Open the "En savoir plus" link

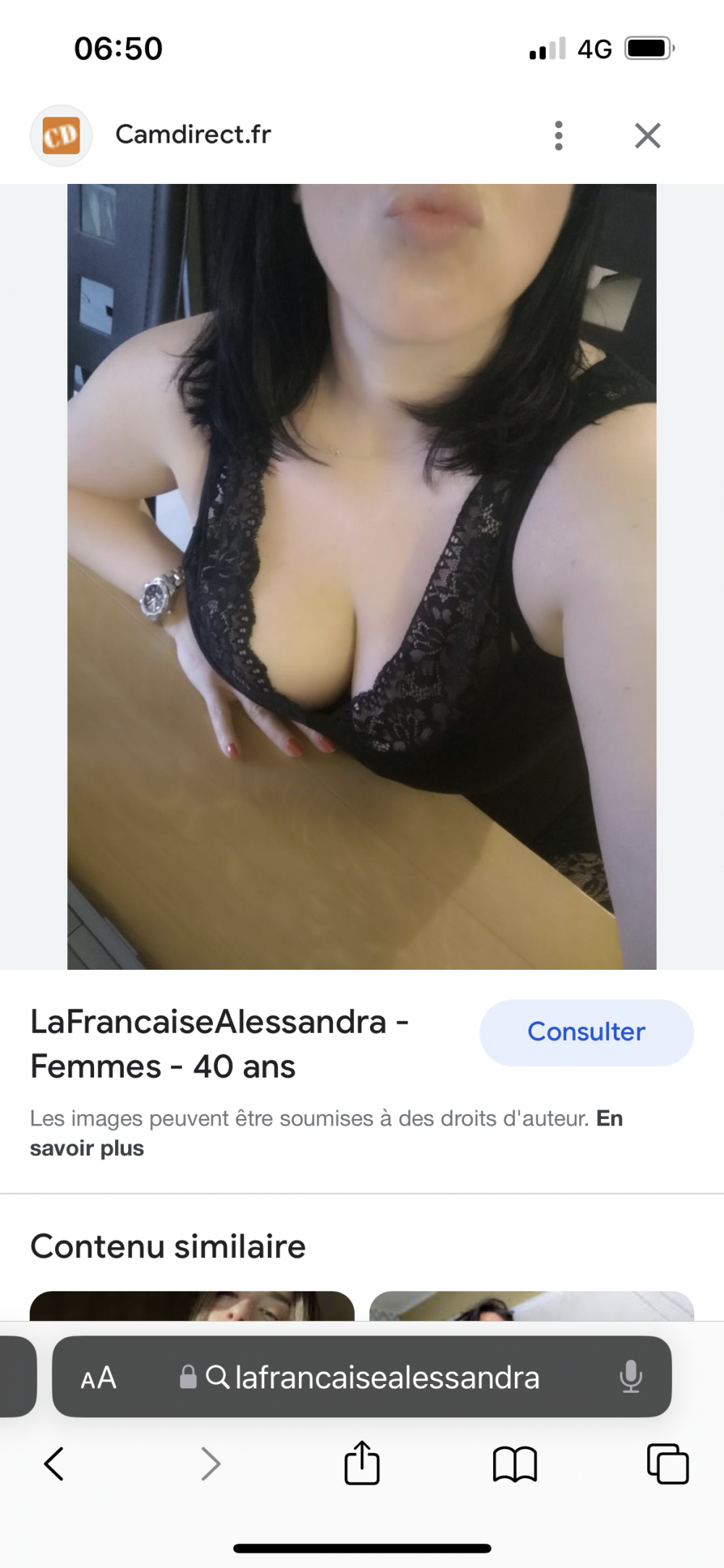pos(87,1149)
